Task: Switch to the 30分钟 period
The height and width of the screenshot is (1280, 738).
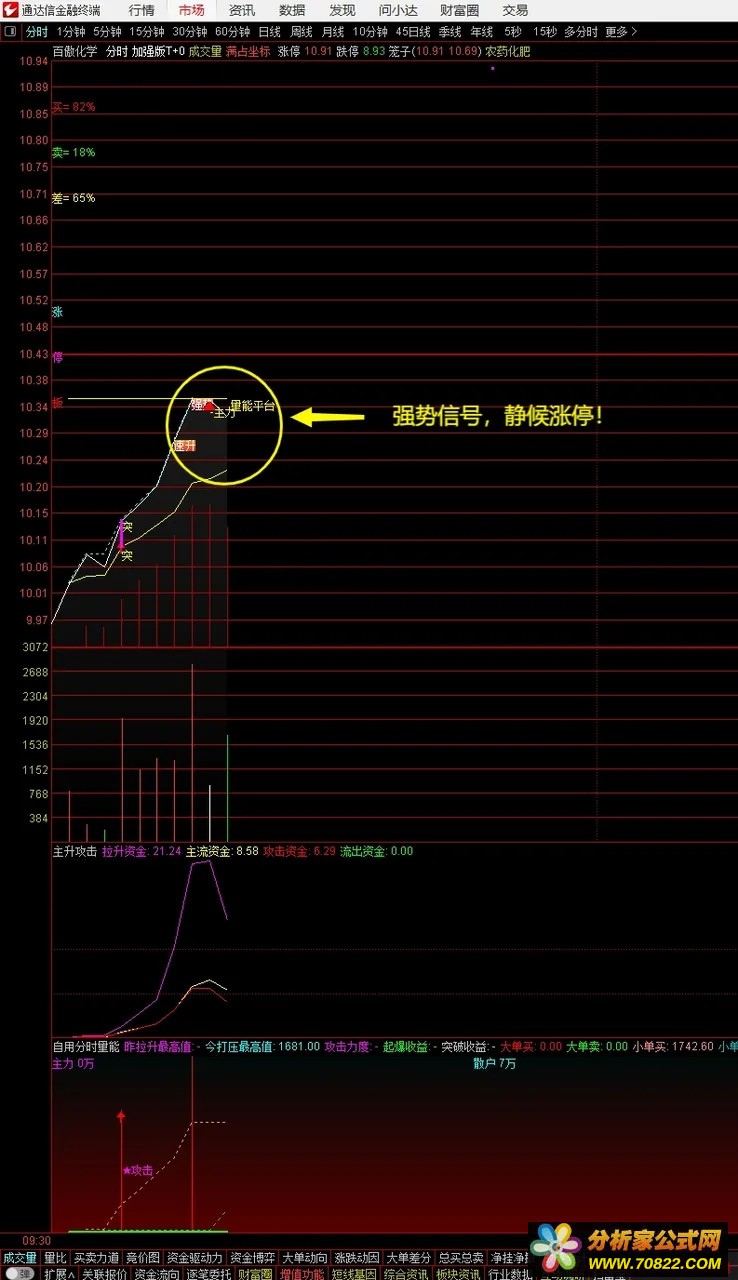Action: [189, 32]
